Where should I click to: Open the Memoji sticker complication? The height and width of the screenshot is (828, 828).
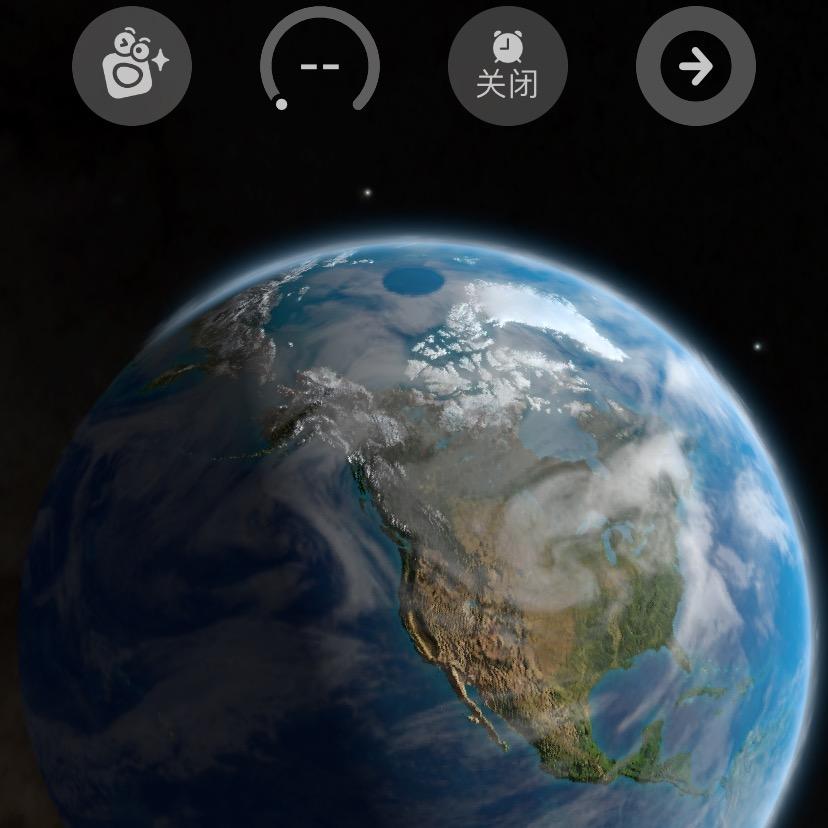(x=132, y=66)
